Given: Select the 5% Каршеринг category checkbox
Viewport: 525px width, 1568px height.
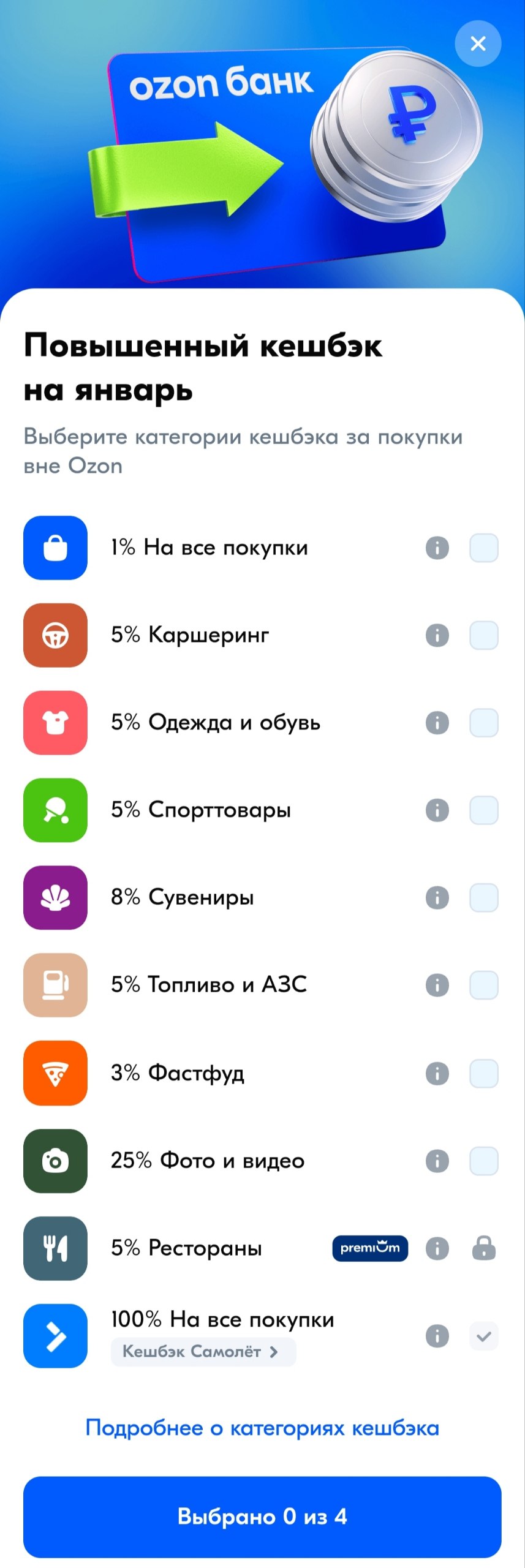Looking at the screenshot, I should pos(483,635).
